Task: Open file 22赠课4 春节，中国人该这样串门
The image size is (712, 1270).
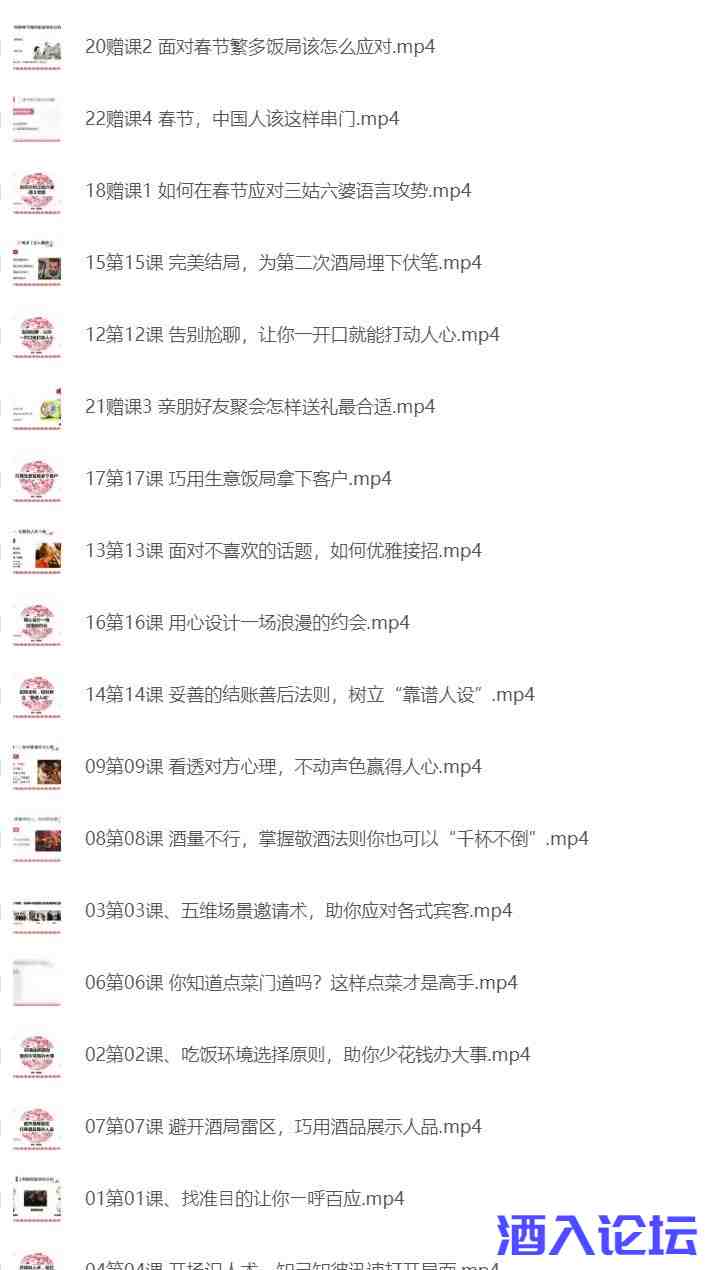Action: [x=242, y=119]
